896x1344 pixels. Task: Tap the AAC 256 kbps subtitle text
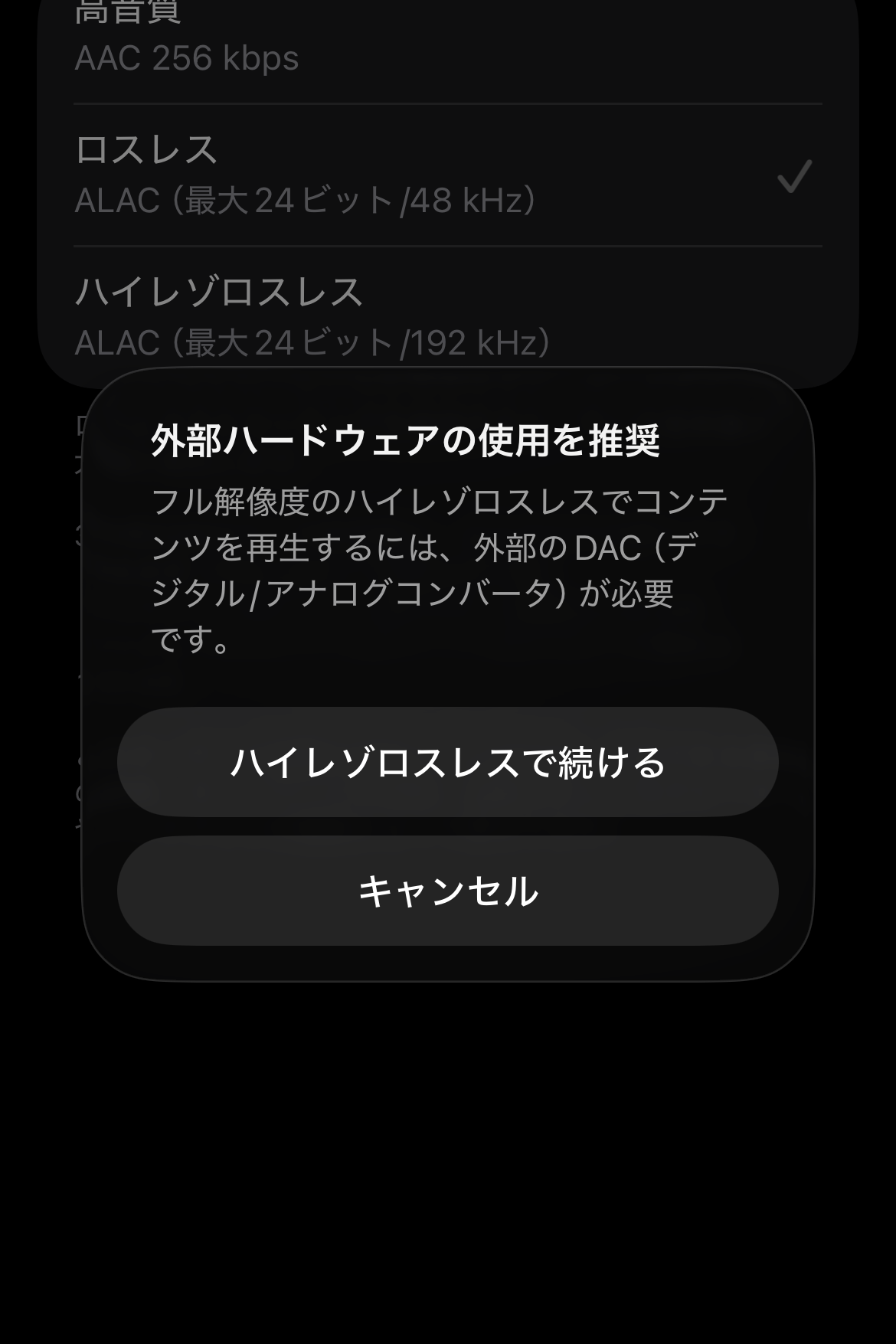(186, 57)
